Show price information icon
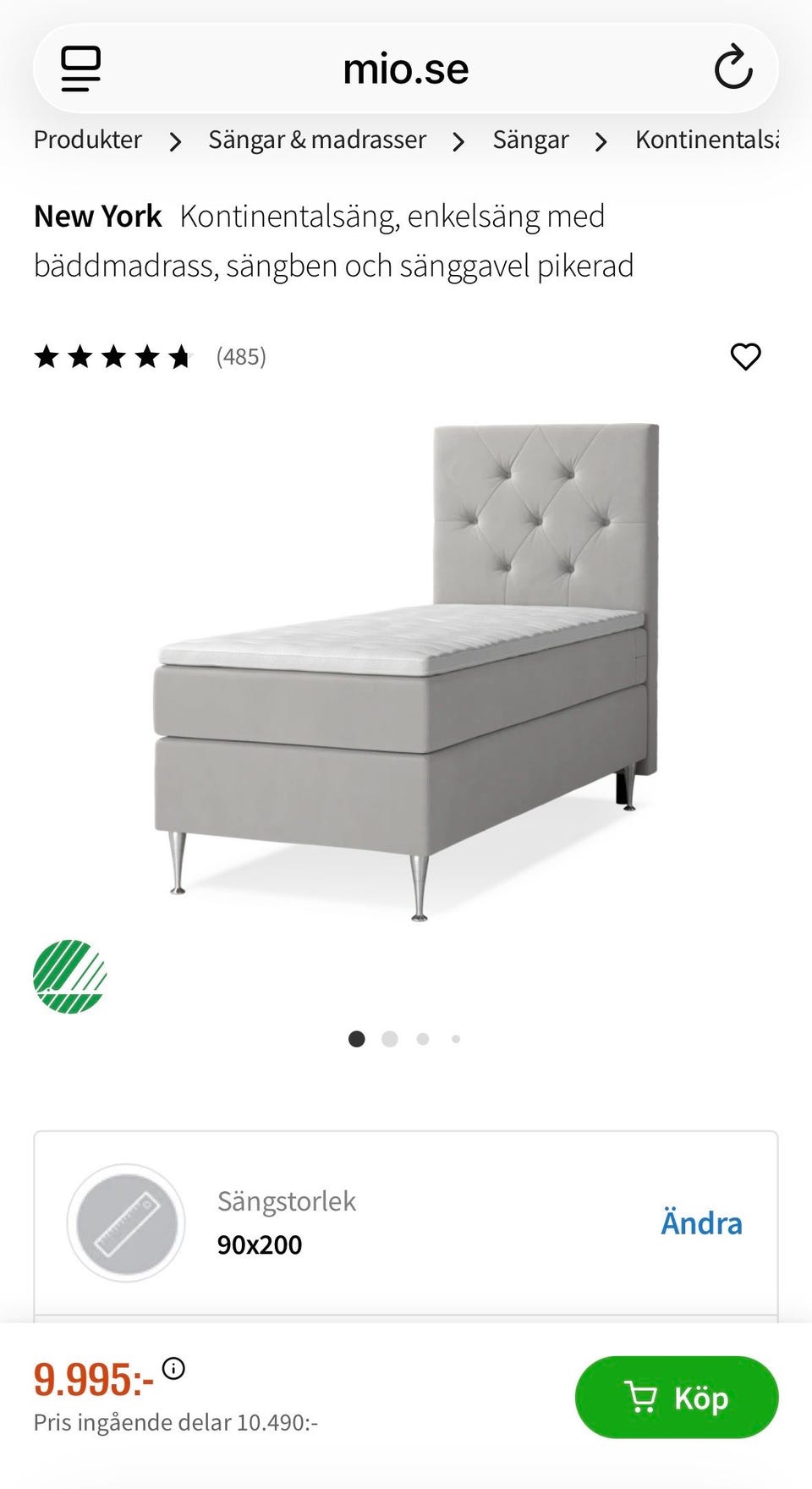Screen dimensions: 812x1489 [173, 1368]
